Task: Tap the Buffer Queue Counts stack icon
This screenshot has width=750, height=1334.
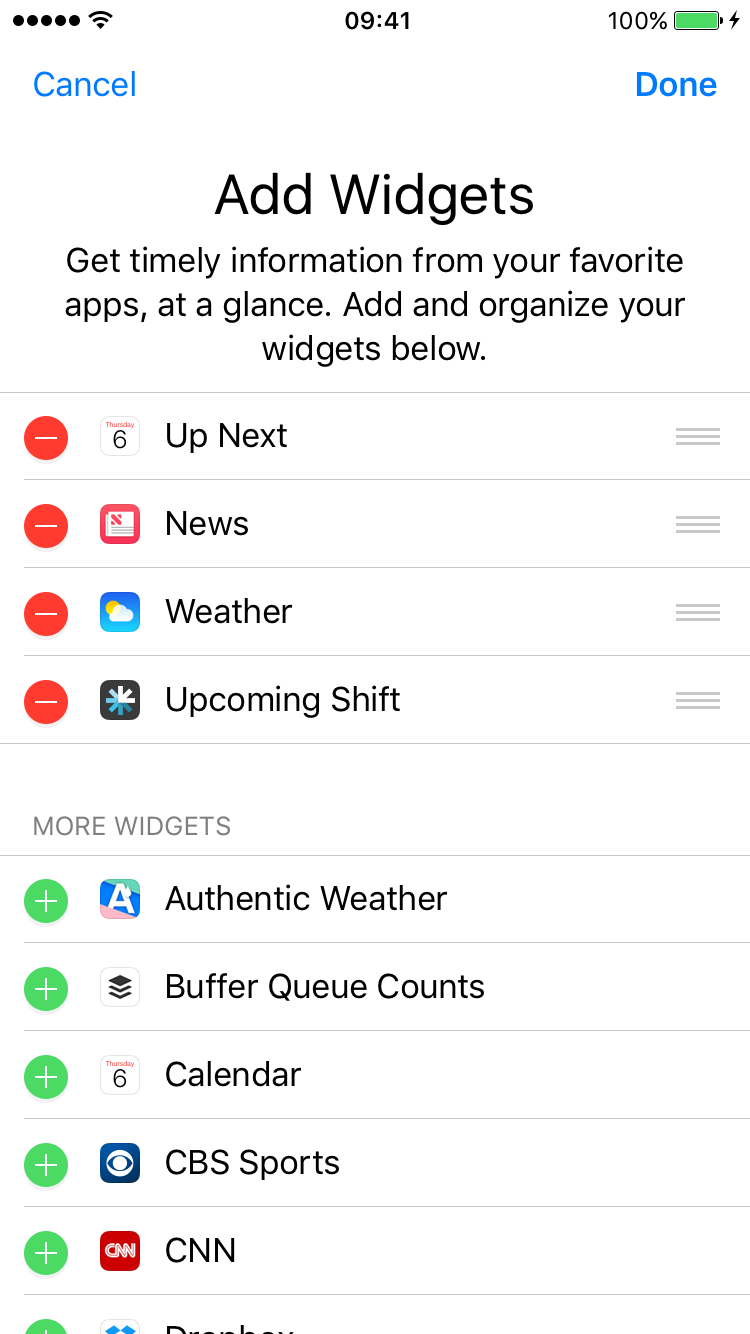Action: (120, 987)
